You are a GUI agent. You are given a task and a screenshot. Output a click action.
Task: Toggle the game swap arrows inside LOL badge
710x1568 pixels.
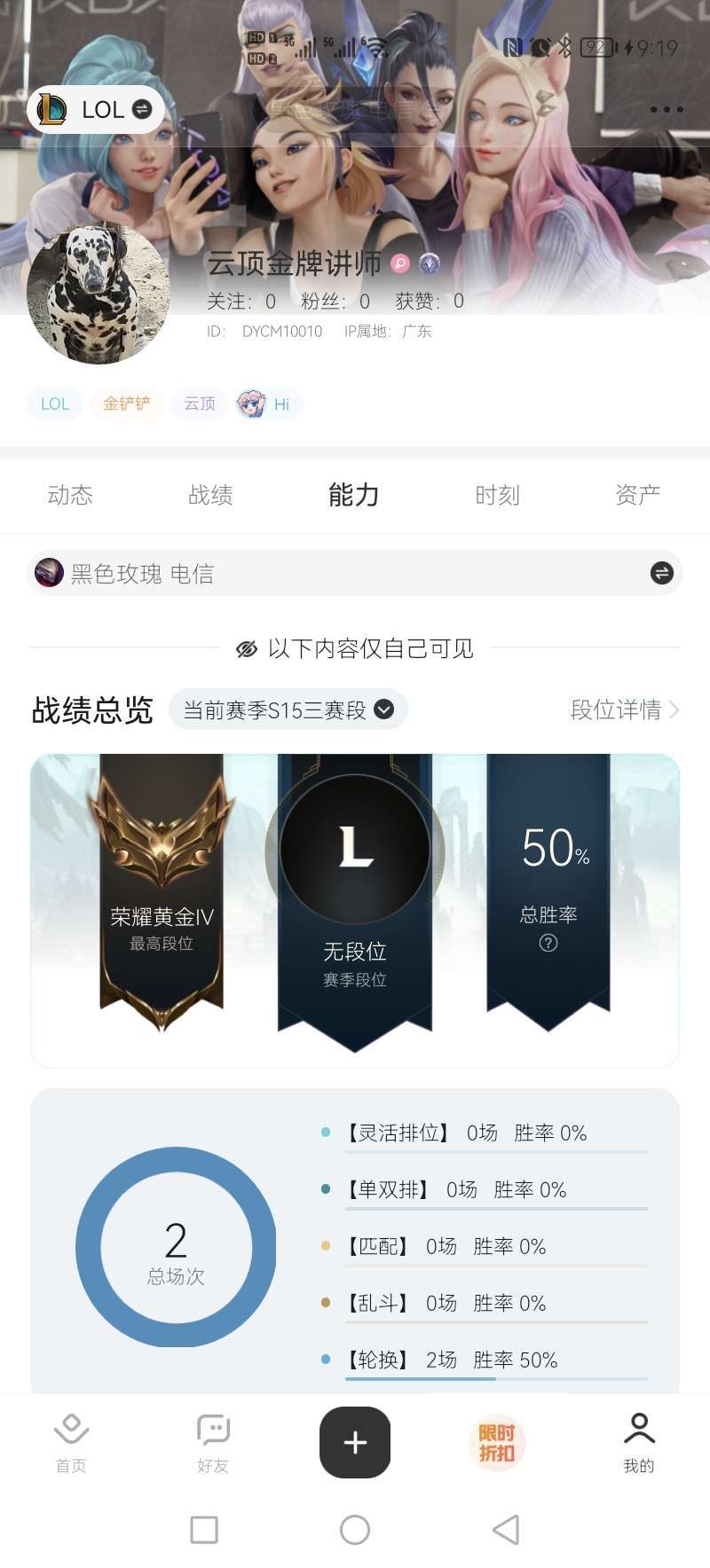pos(139,109)
